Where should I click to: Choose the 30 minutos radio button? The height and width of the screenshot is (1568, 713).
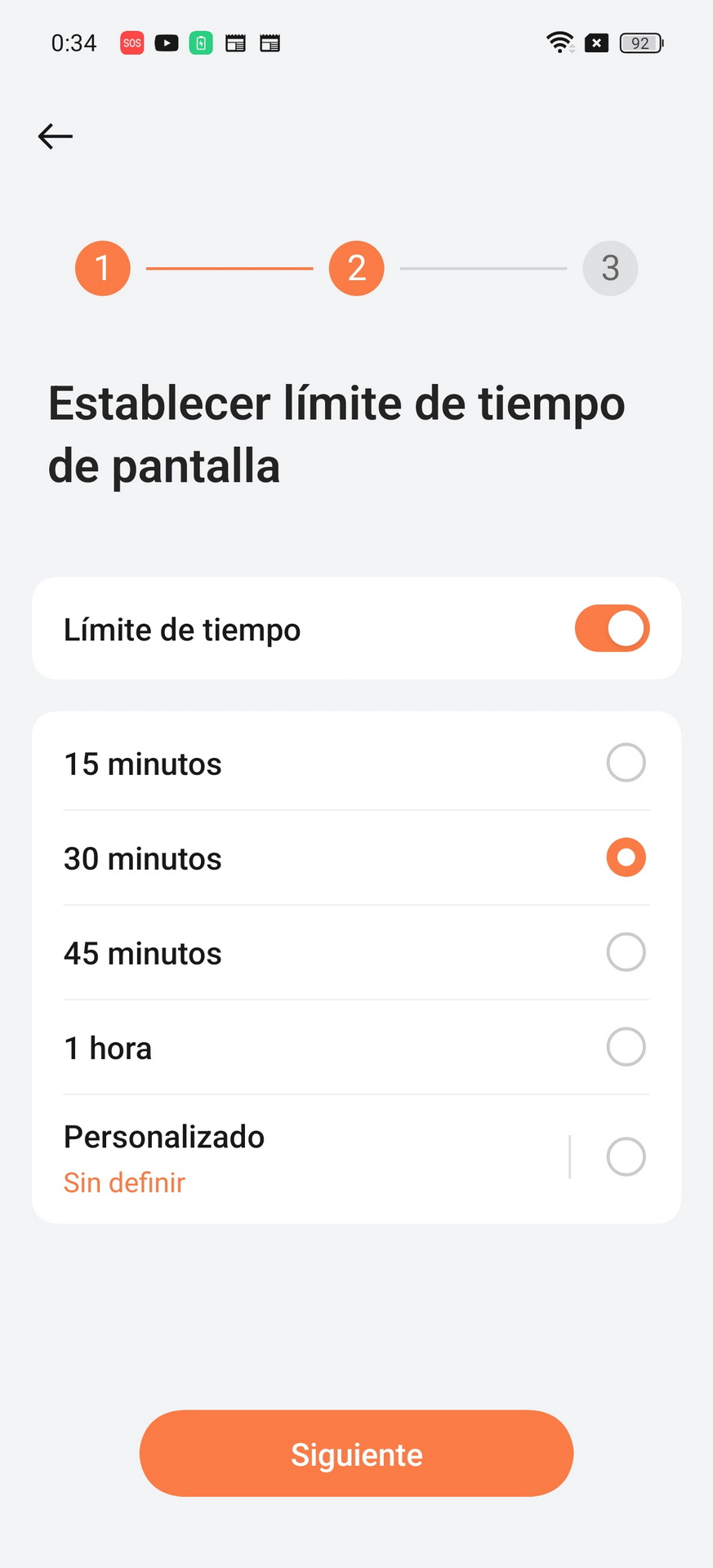point(626,857)
